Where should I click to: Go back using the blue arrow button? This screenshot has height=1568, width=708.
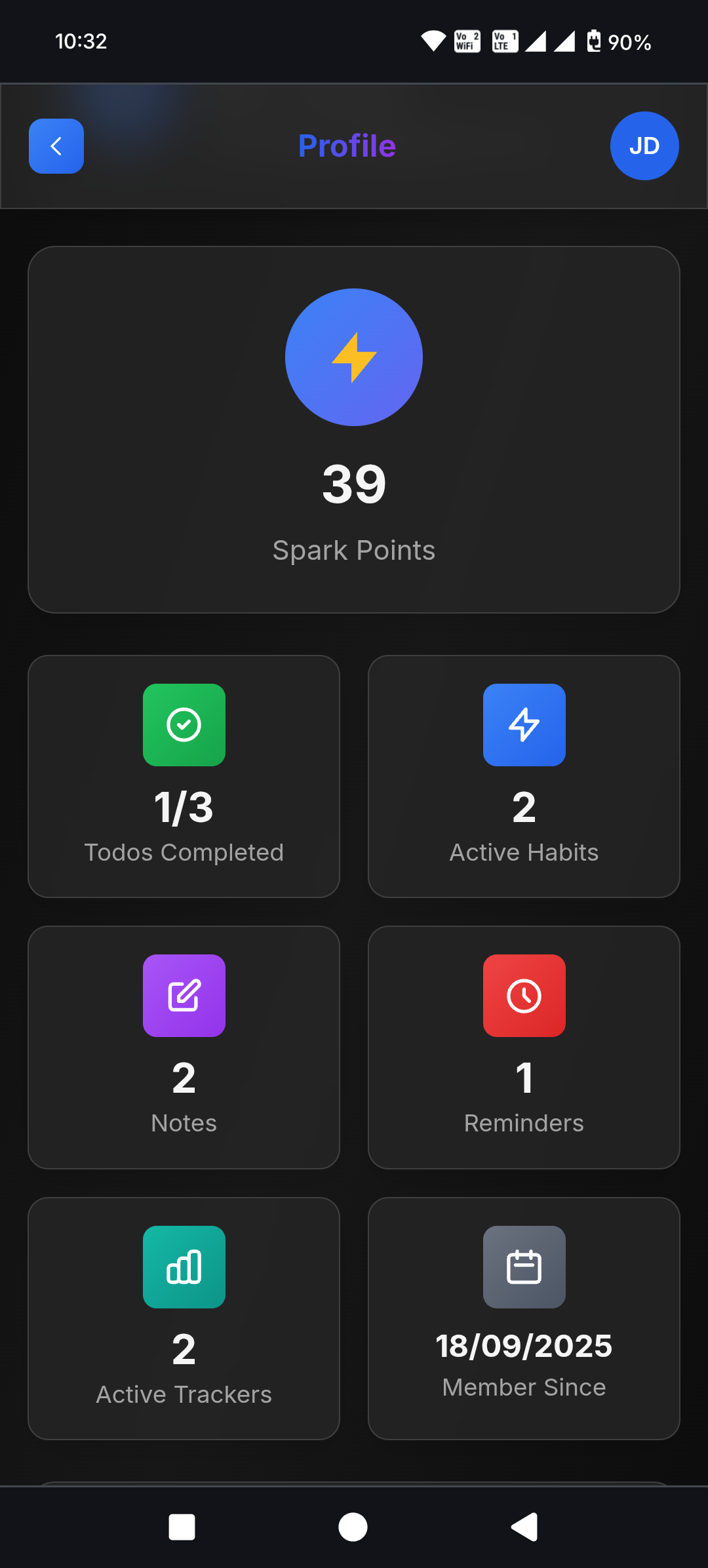point(56,146)
